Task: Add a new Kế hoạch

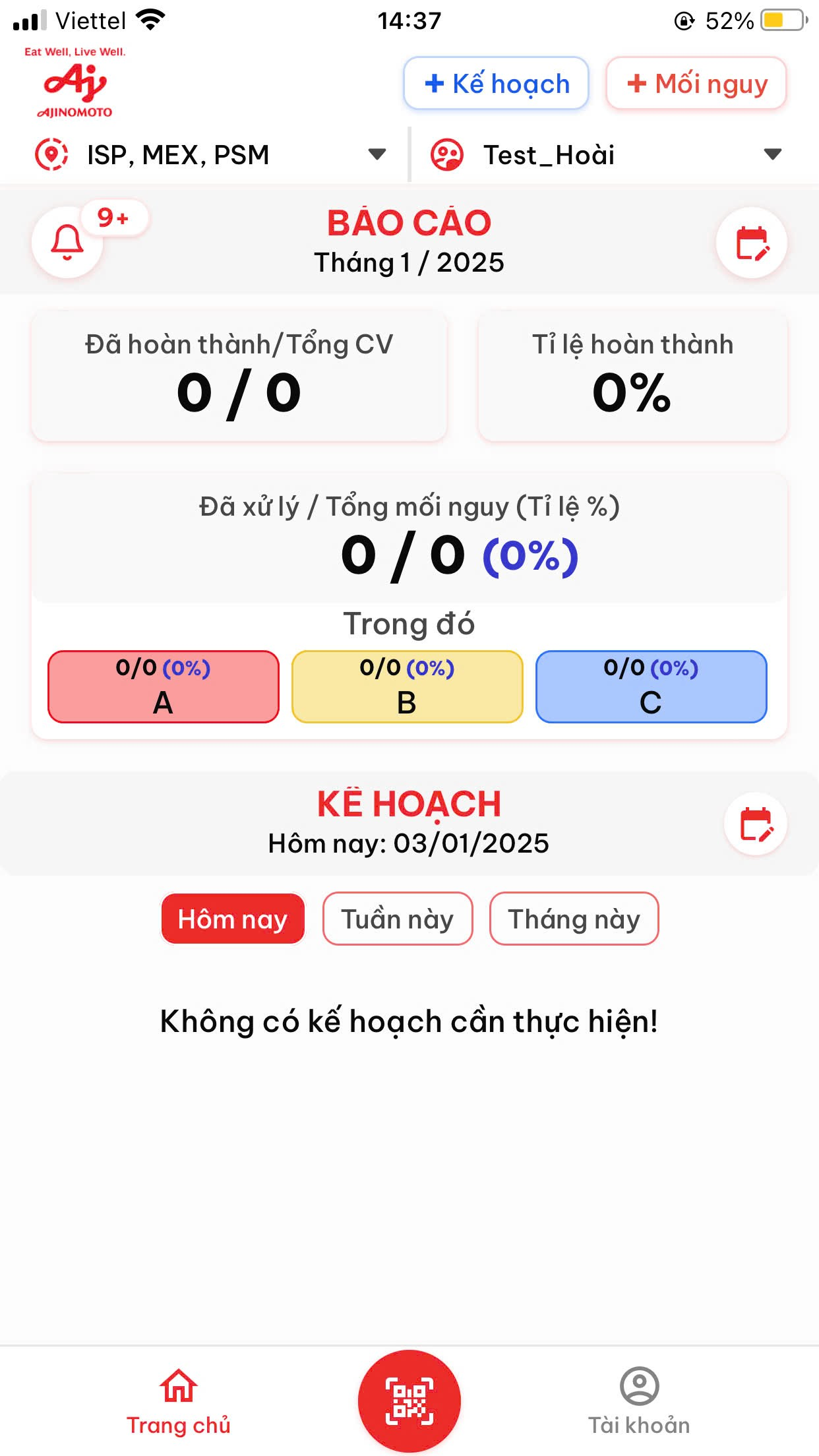Action: (496, 84)
